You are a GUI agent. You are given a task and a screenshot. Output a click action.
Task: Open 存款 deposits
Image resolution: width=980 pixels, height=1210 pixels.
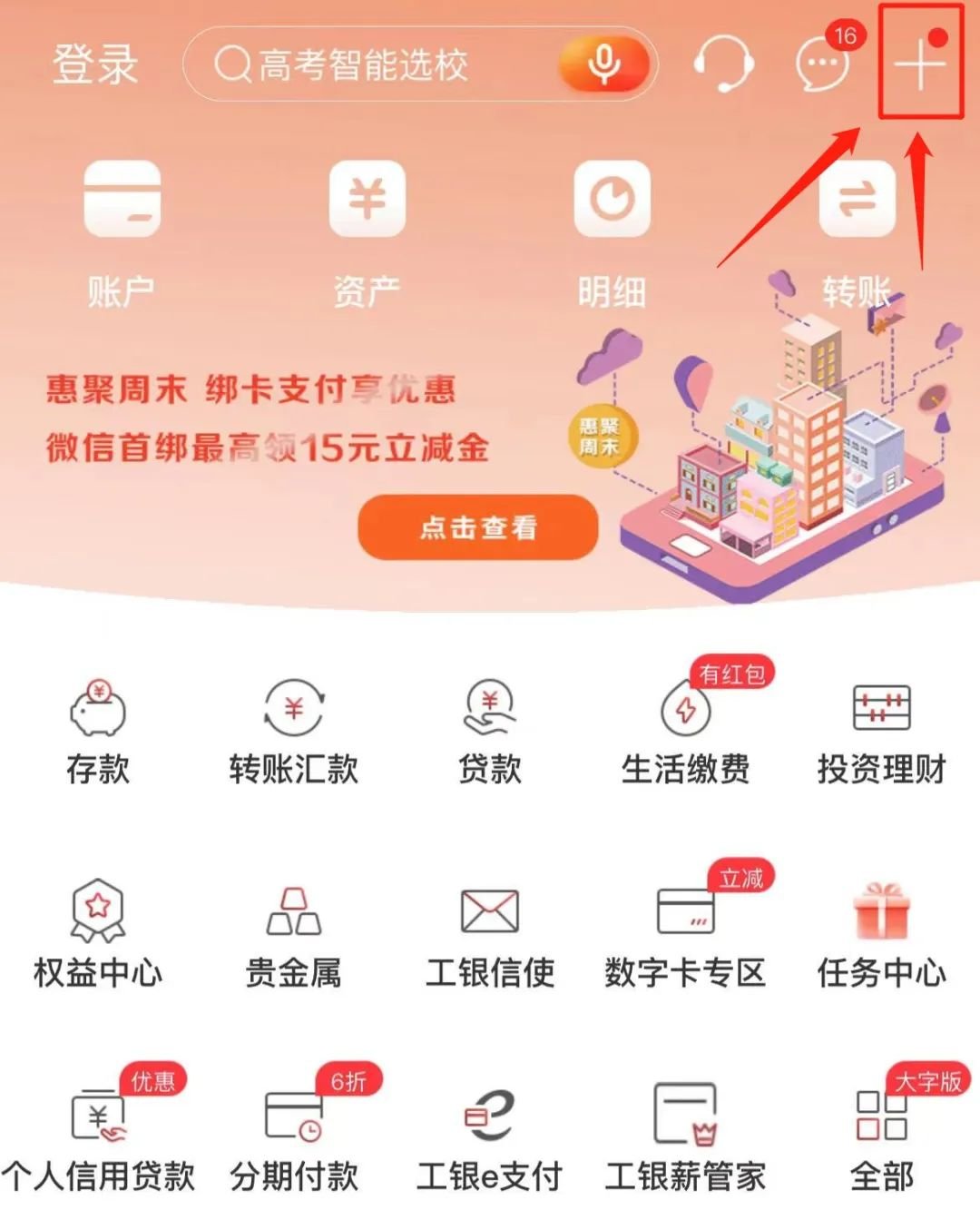98,732
